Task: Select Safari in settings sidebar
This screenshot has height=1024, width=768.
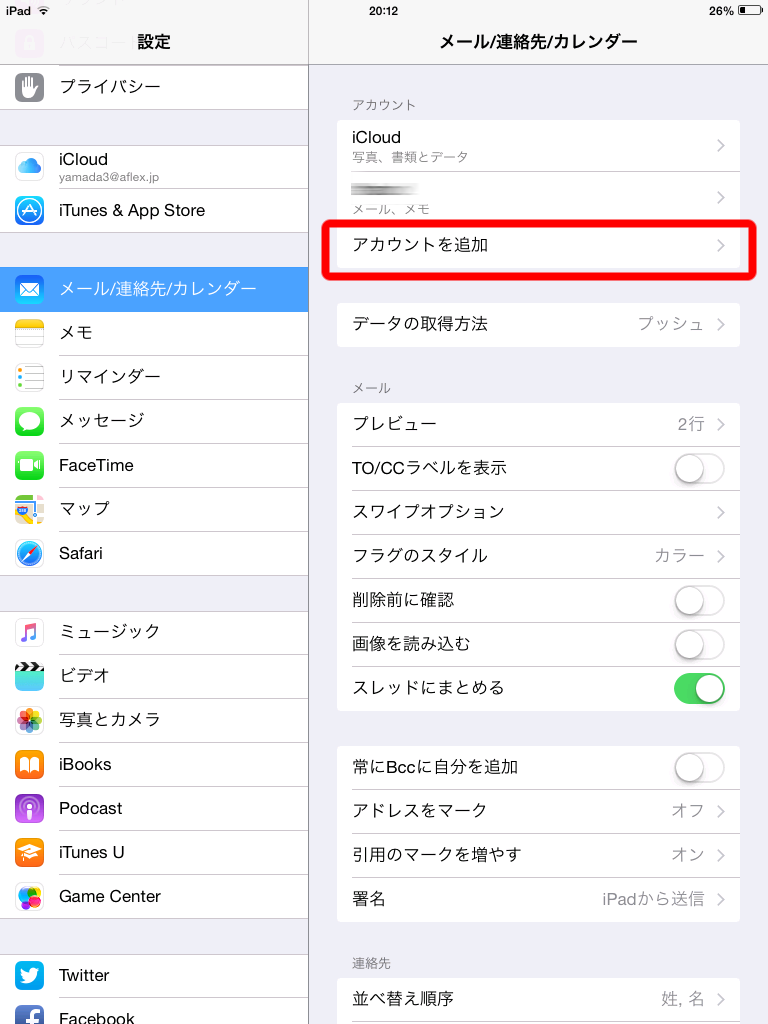Action: click(x=154, y=553)
